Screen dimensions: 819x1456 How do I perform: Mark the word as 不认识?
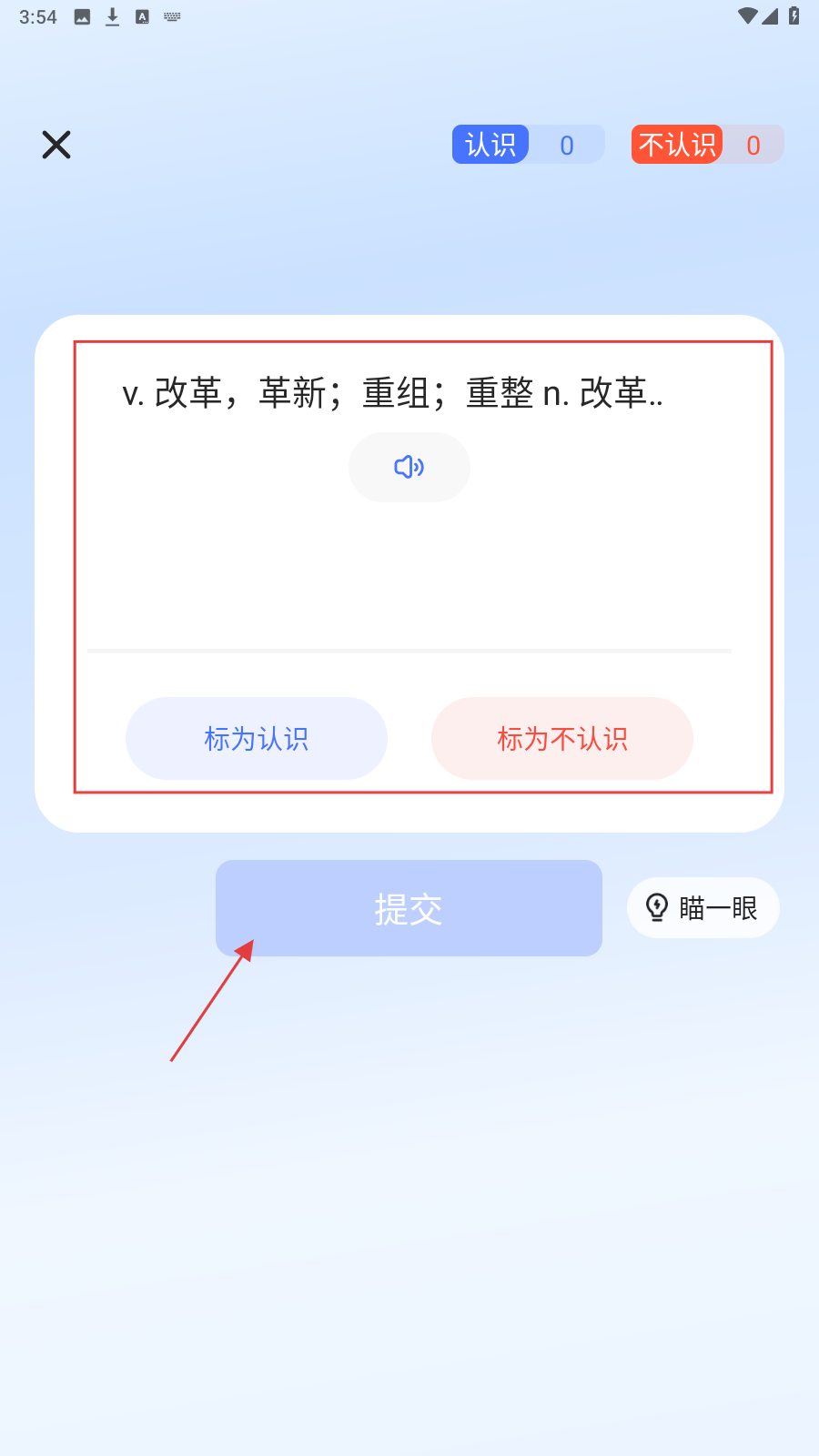[561, 738]
